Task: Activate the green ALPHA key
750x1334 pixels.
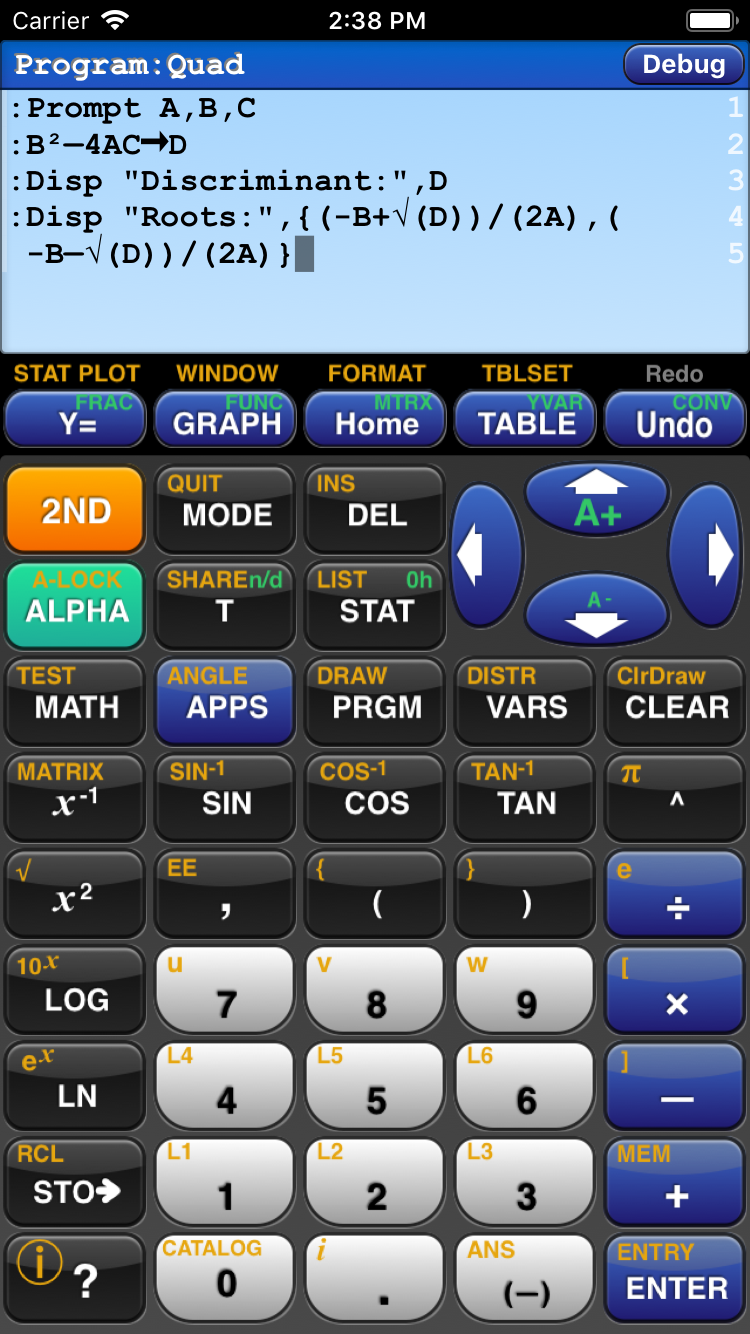Action: click(76, 606)
